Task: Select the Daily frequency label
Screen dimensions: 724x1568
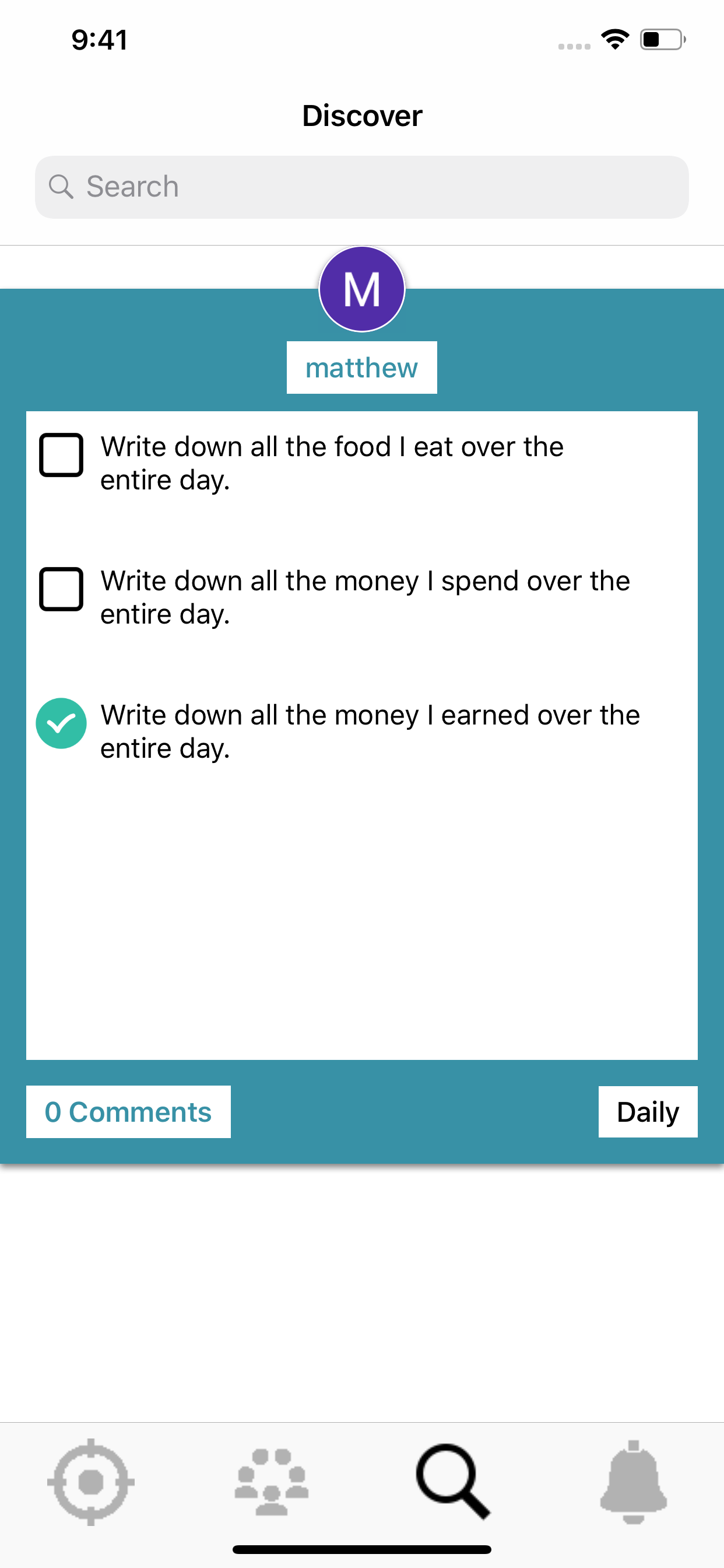Action: (x=647, y=1111)
